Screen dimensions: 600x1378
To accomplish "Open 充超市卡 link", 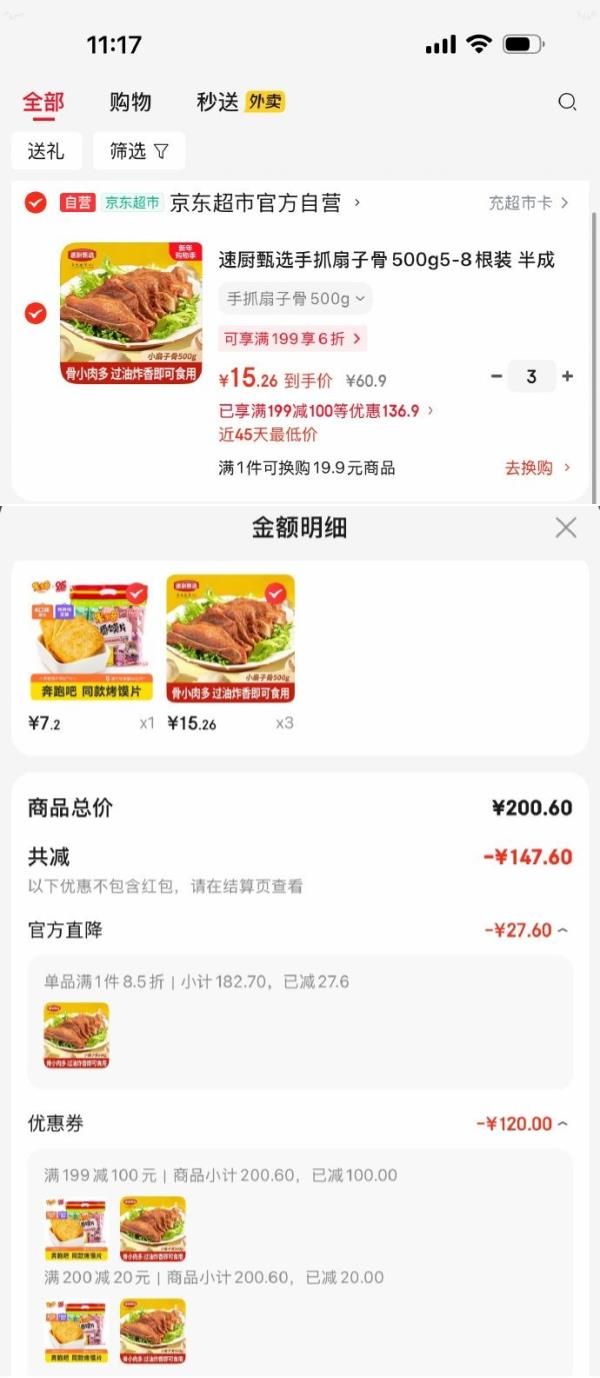I will (x=528, y=203).
